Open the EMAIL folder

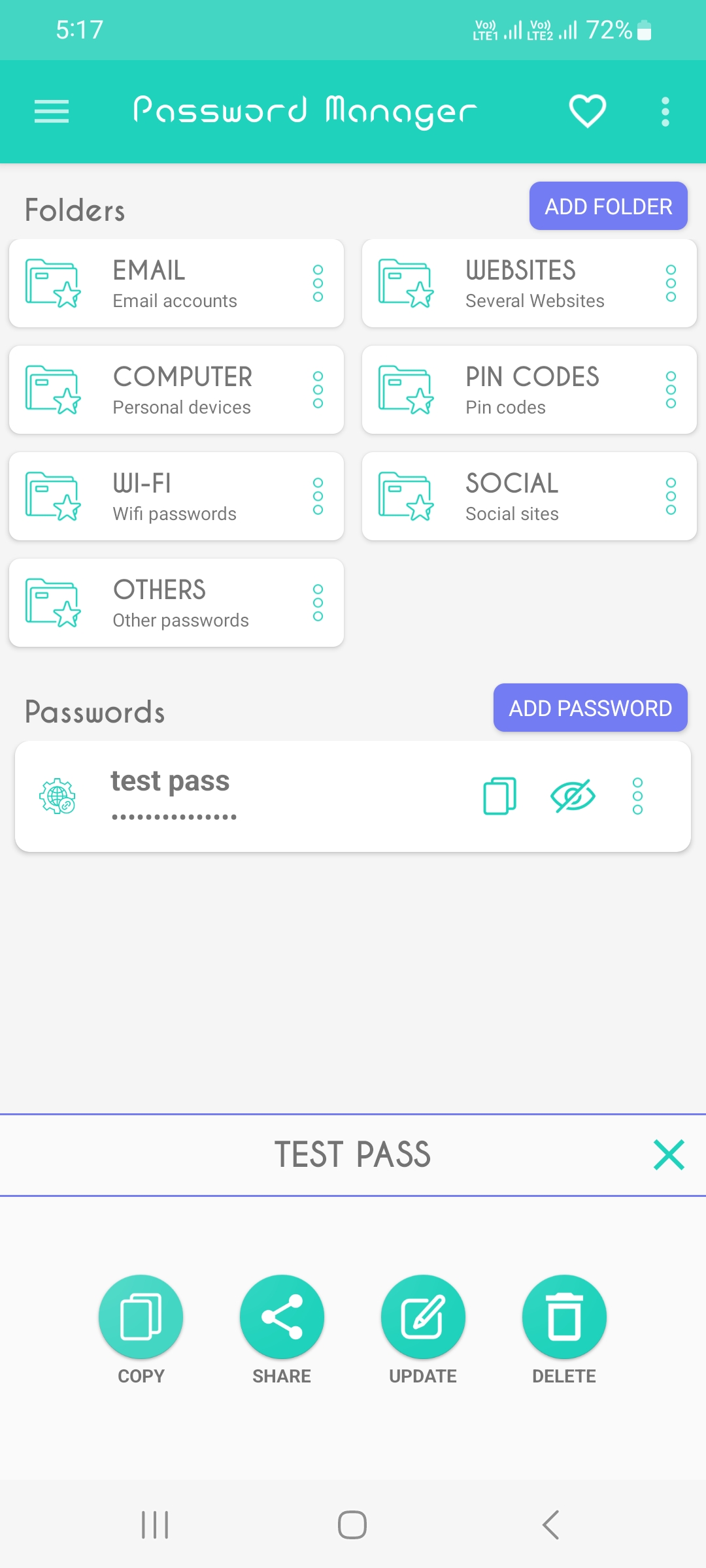pyautogui.click(x=176, y=283)
